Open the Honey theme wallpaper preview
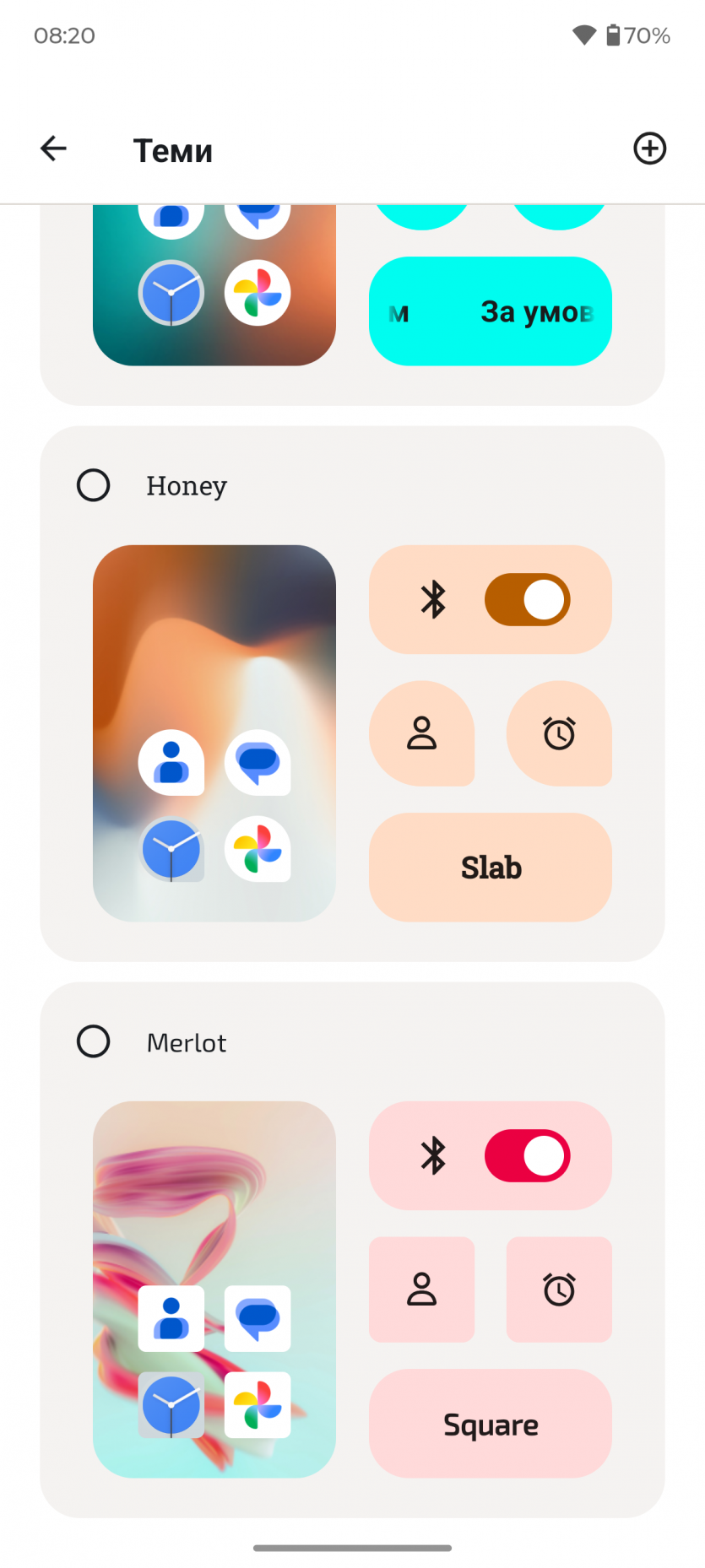 point(214,733)
